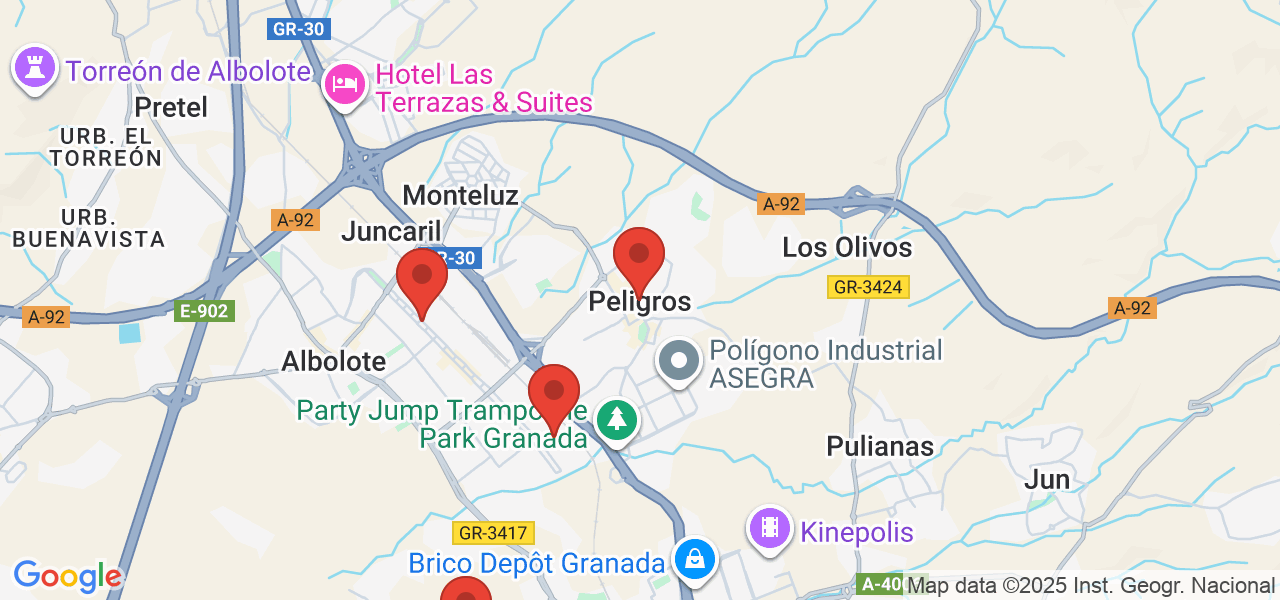
Task: Tap the Polígono Industrial ASEGRA marker
Action: pyautogui.click(x=680, y=362)
